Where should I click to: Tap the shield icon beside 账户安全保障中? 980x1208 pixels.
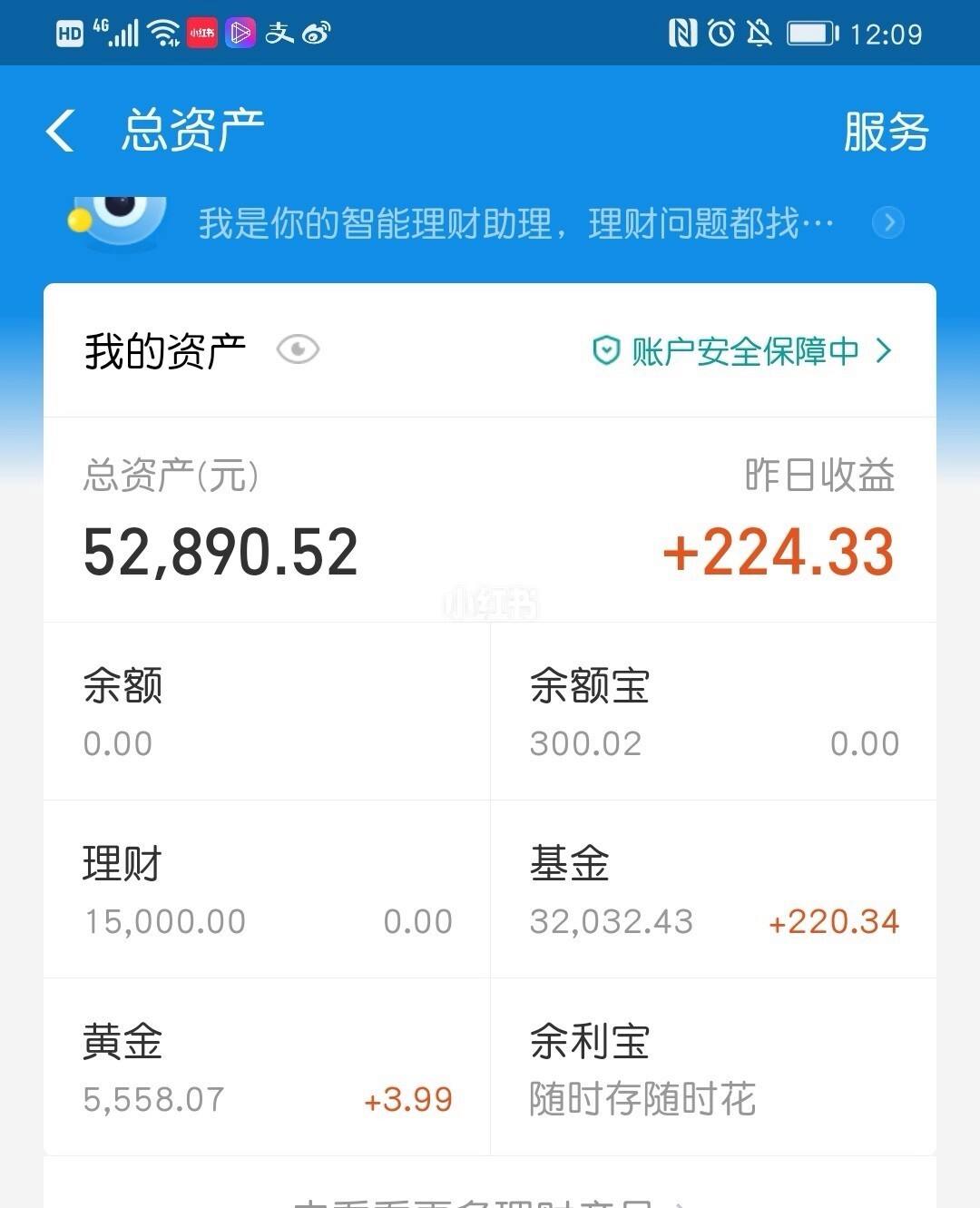coord(606,350)
